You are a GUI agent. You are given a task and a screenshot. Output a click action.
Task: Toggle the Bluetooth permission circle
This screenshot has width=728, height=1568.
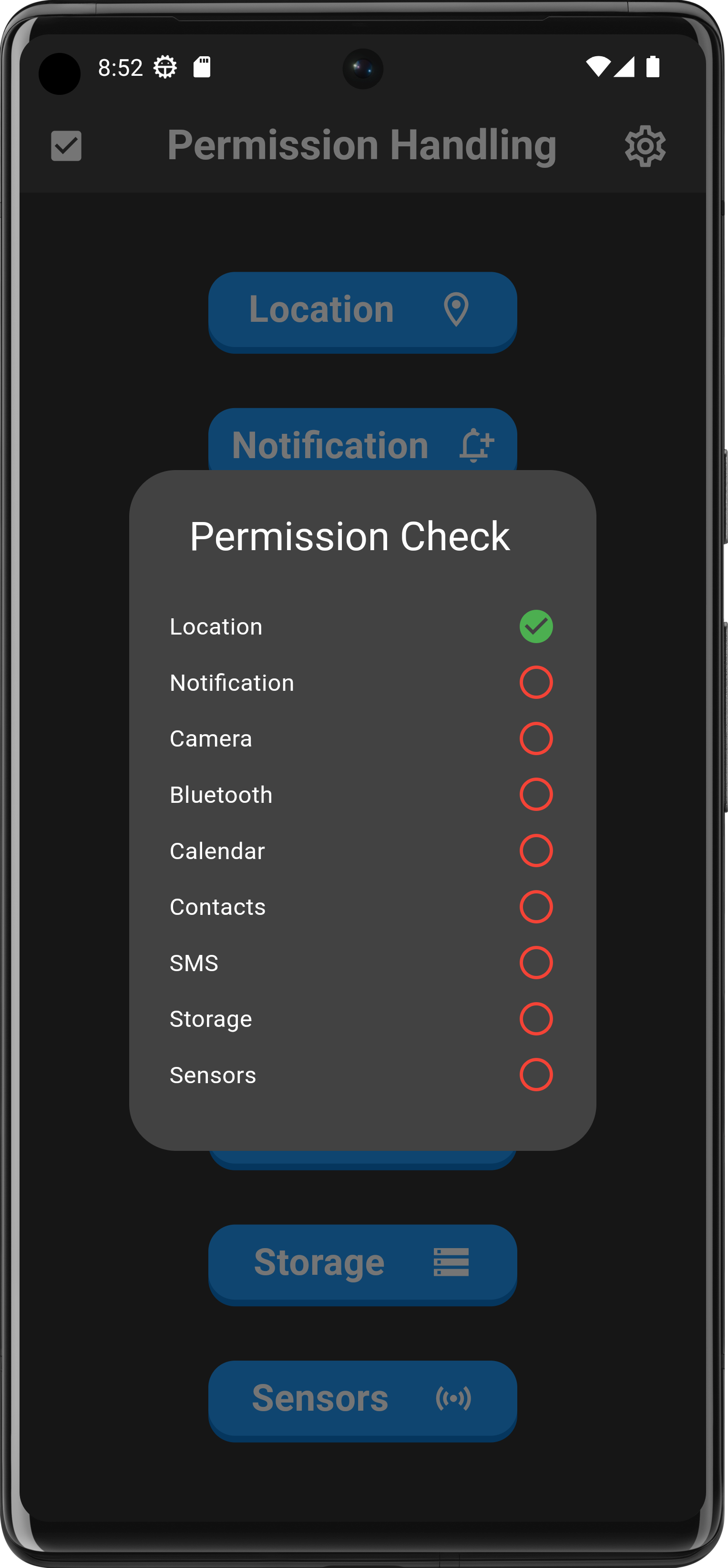coord(536,795)
